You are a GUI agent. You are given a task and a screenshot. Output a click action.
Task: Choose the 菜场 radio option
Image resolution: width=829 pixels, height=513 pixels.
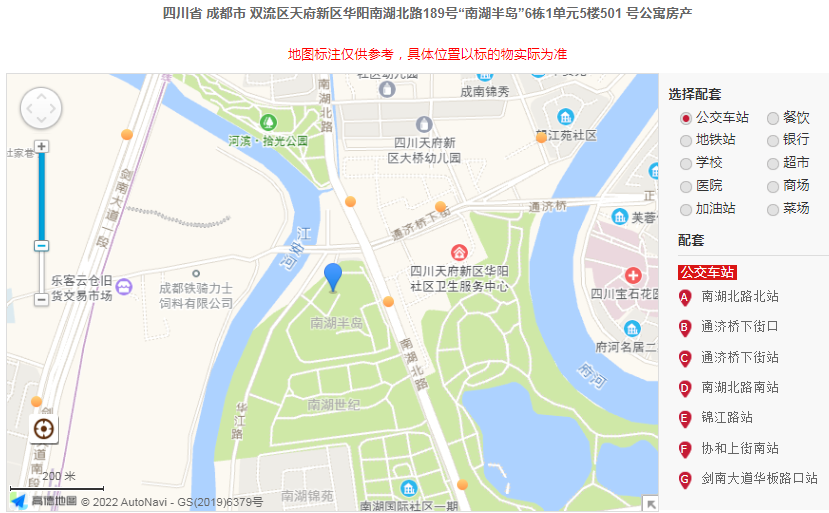point(773,210)
